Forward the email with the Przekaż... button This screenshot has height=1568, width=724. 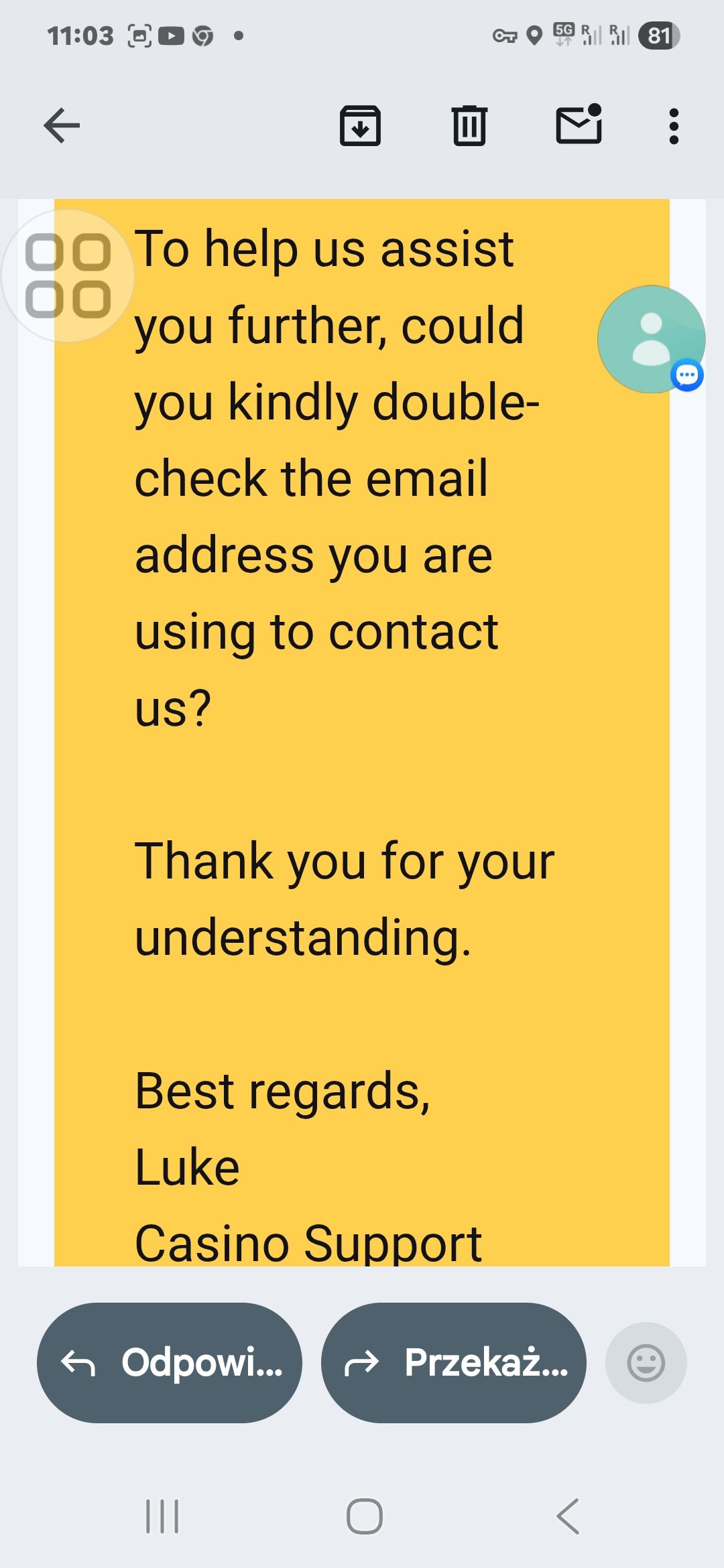click(454, 1362)
